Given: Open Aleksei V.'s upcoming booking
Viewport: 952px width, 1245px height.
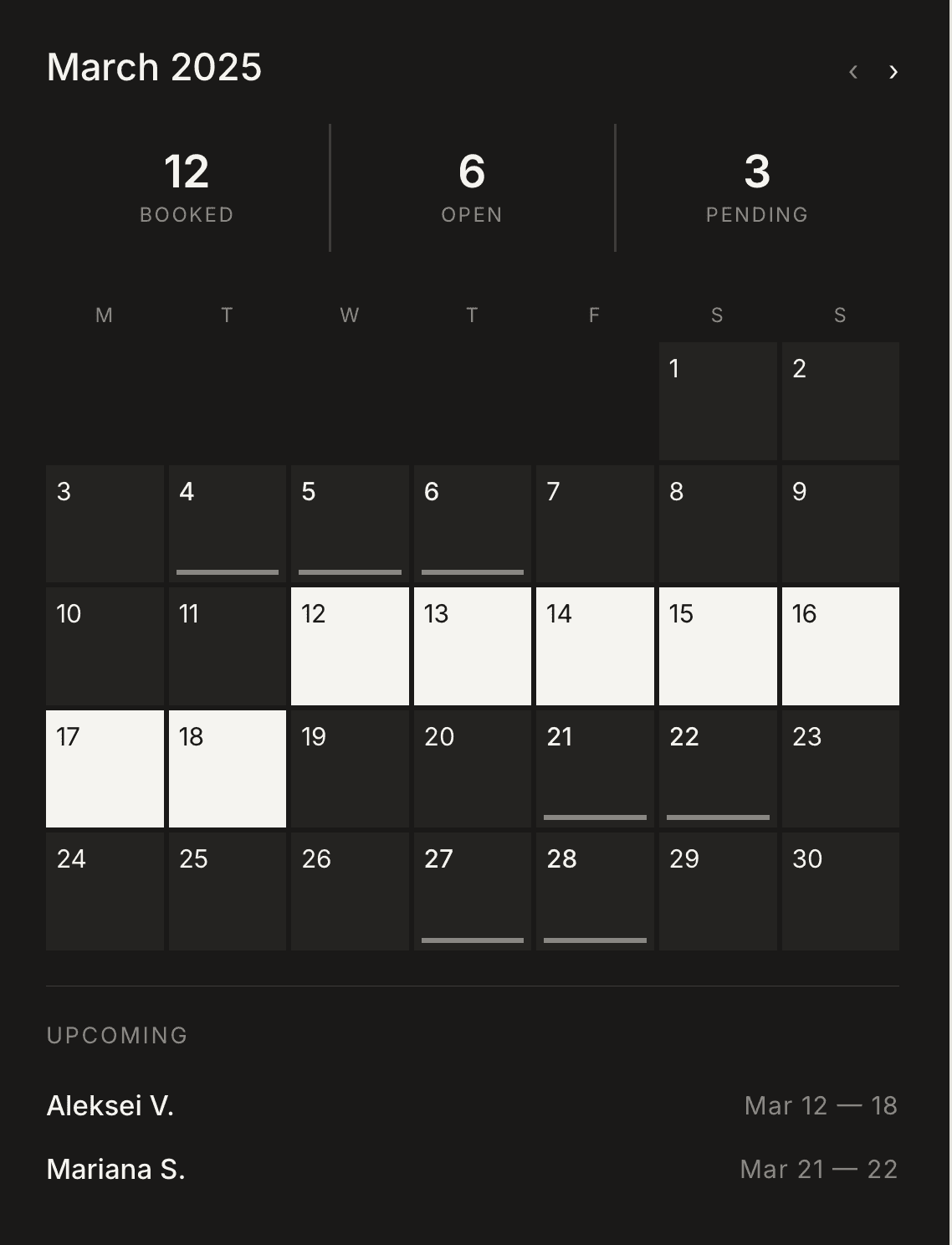Looking at the screenshot, I should pyautogui.click(x=110, y=1105).
